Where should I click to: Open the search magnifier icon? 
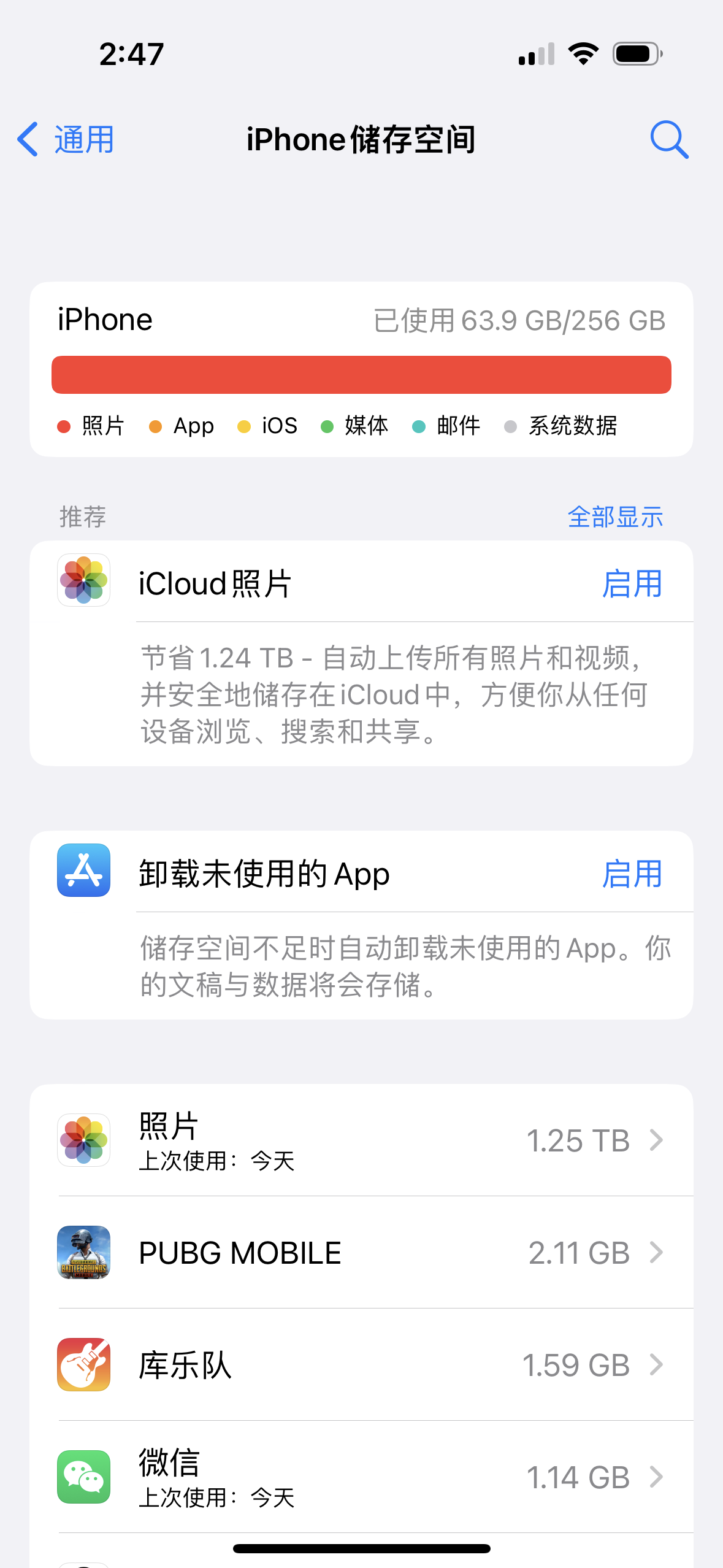pyautogui.click(x=668, y=139)
